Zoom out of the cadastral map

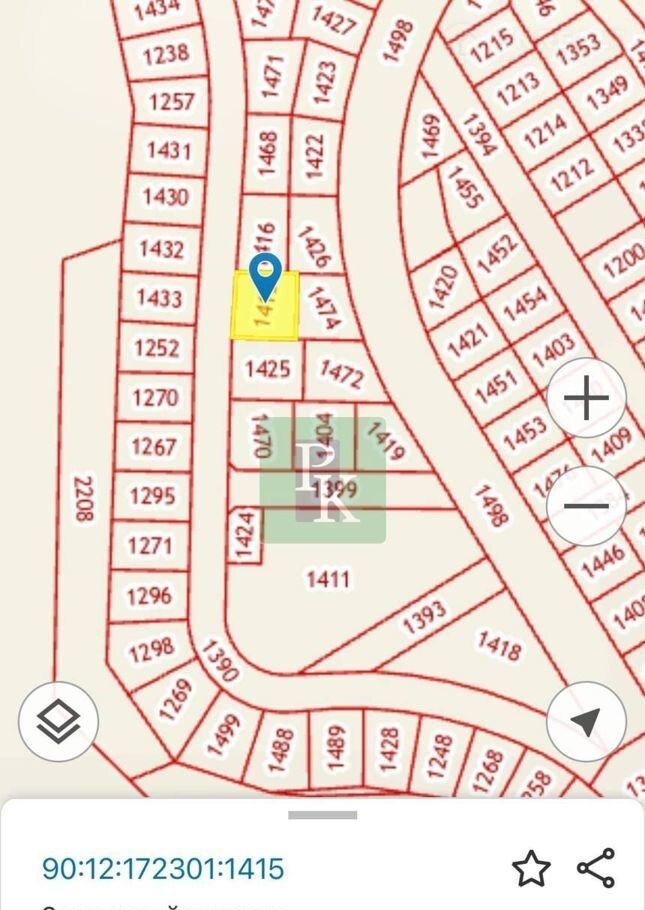586,506
